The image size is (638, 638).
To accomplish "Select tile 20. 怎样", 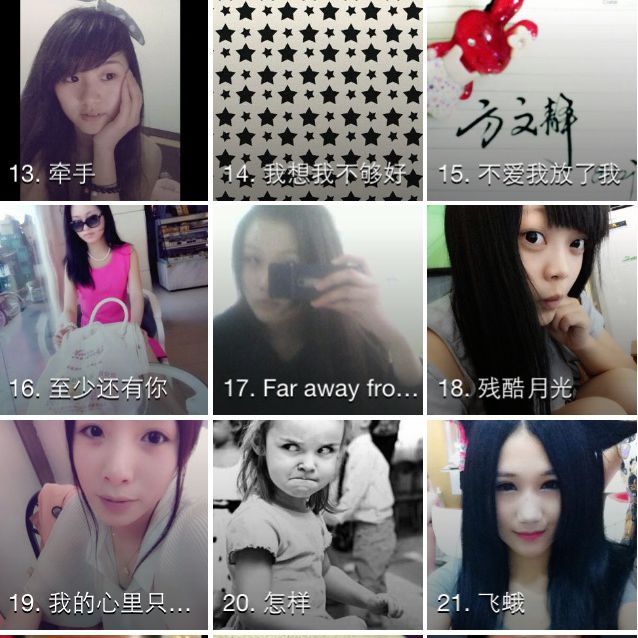I will click(x=318, y=524).
